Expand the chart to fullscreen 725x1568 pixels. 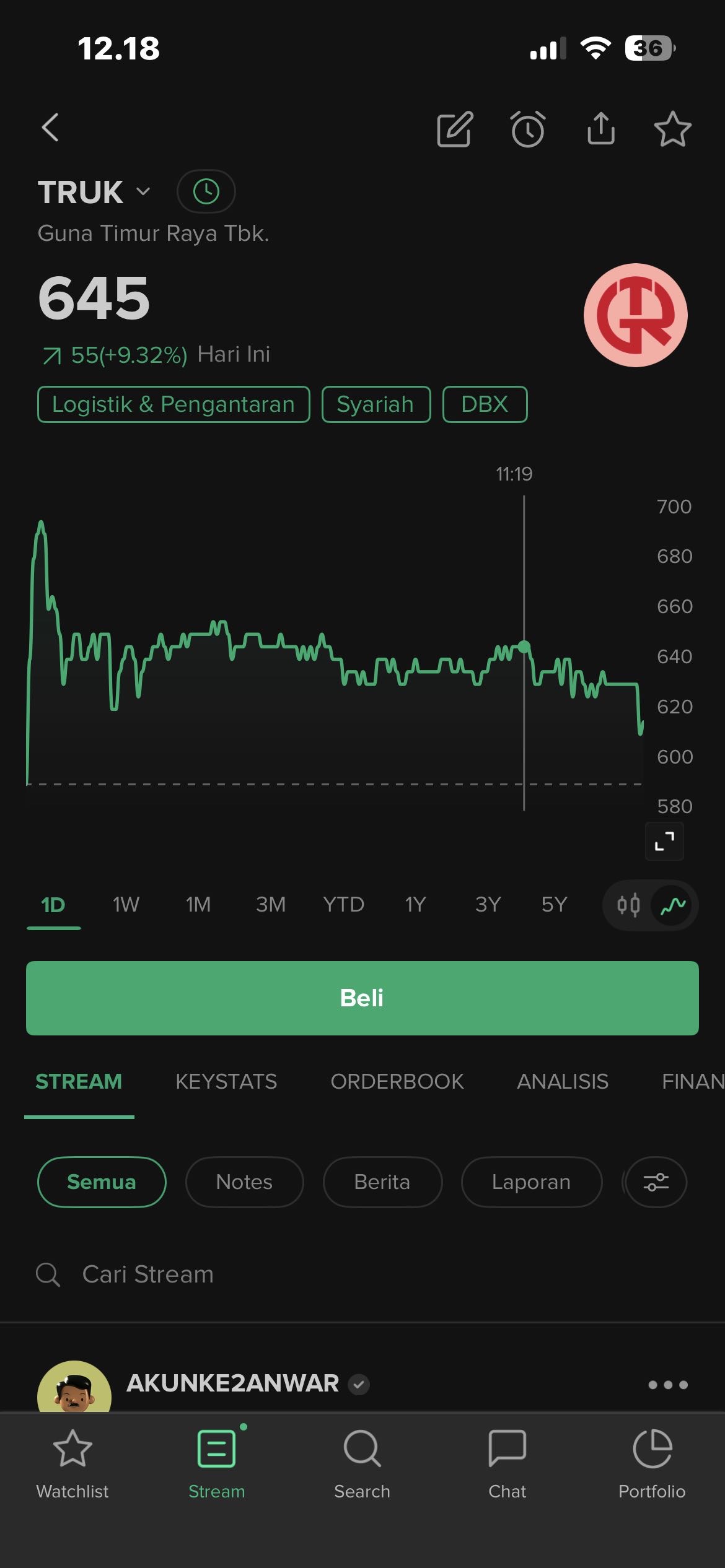[664, 841]
